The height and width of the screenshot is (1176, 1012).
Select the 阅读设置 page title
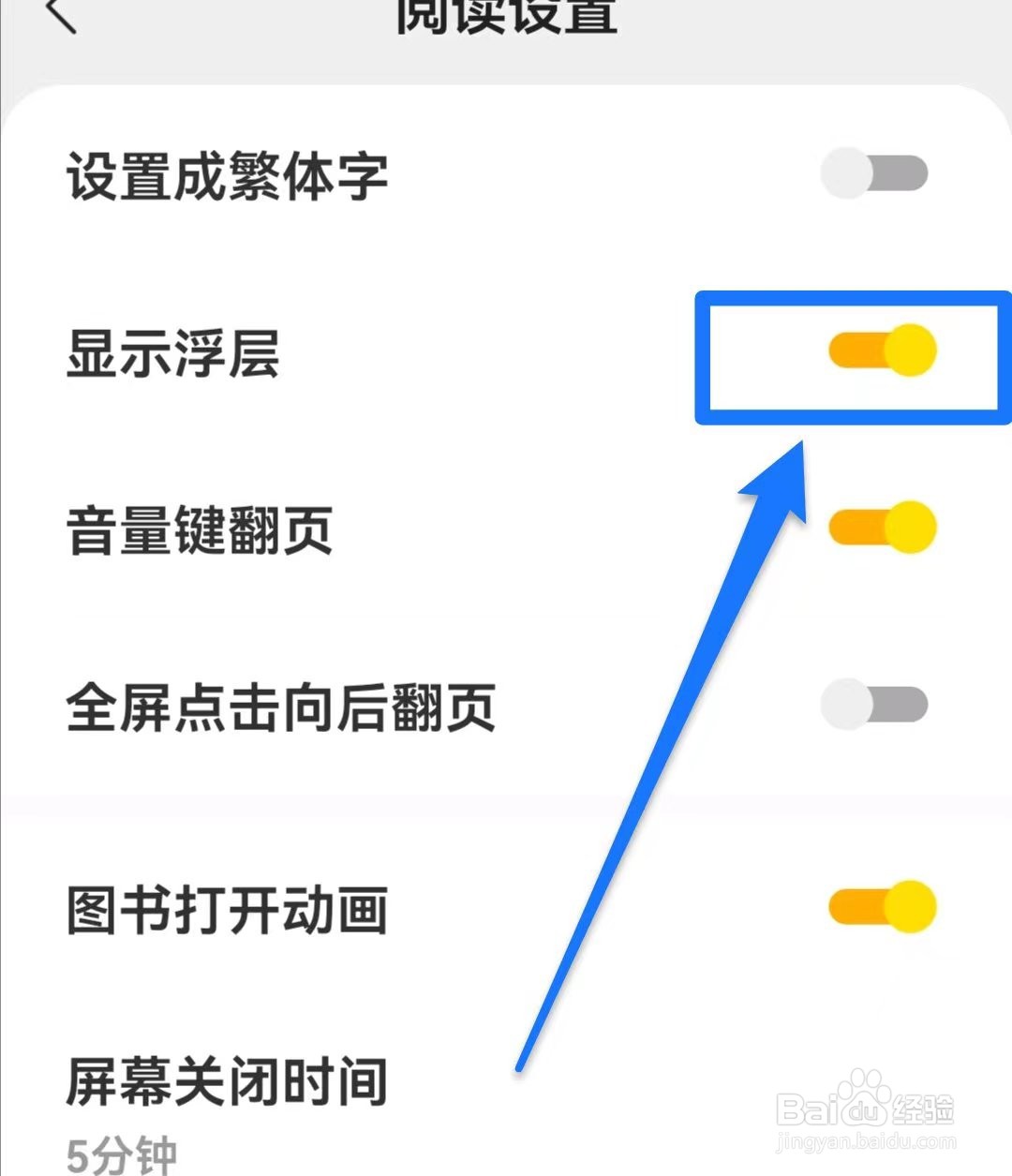(506, 14)
